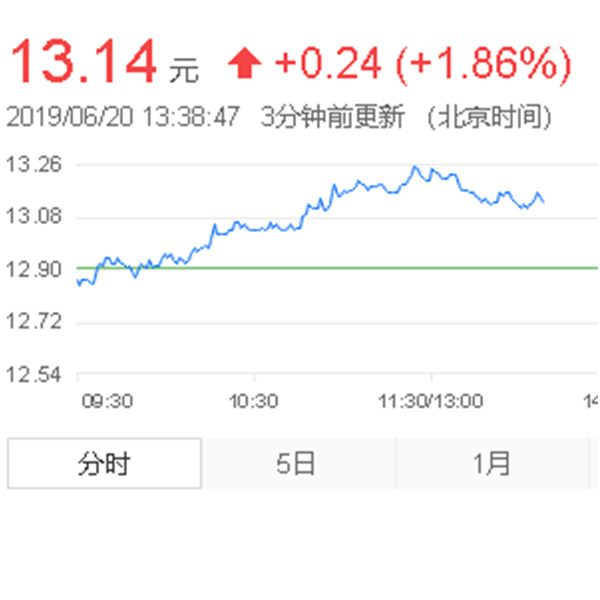Switch to the 1月 chart tab
The image size is (600, 600).
pyautogui.click(x=491, y=464)
